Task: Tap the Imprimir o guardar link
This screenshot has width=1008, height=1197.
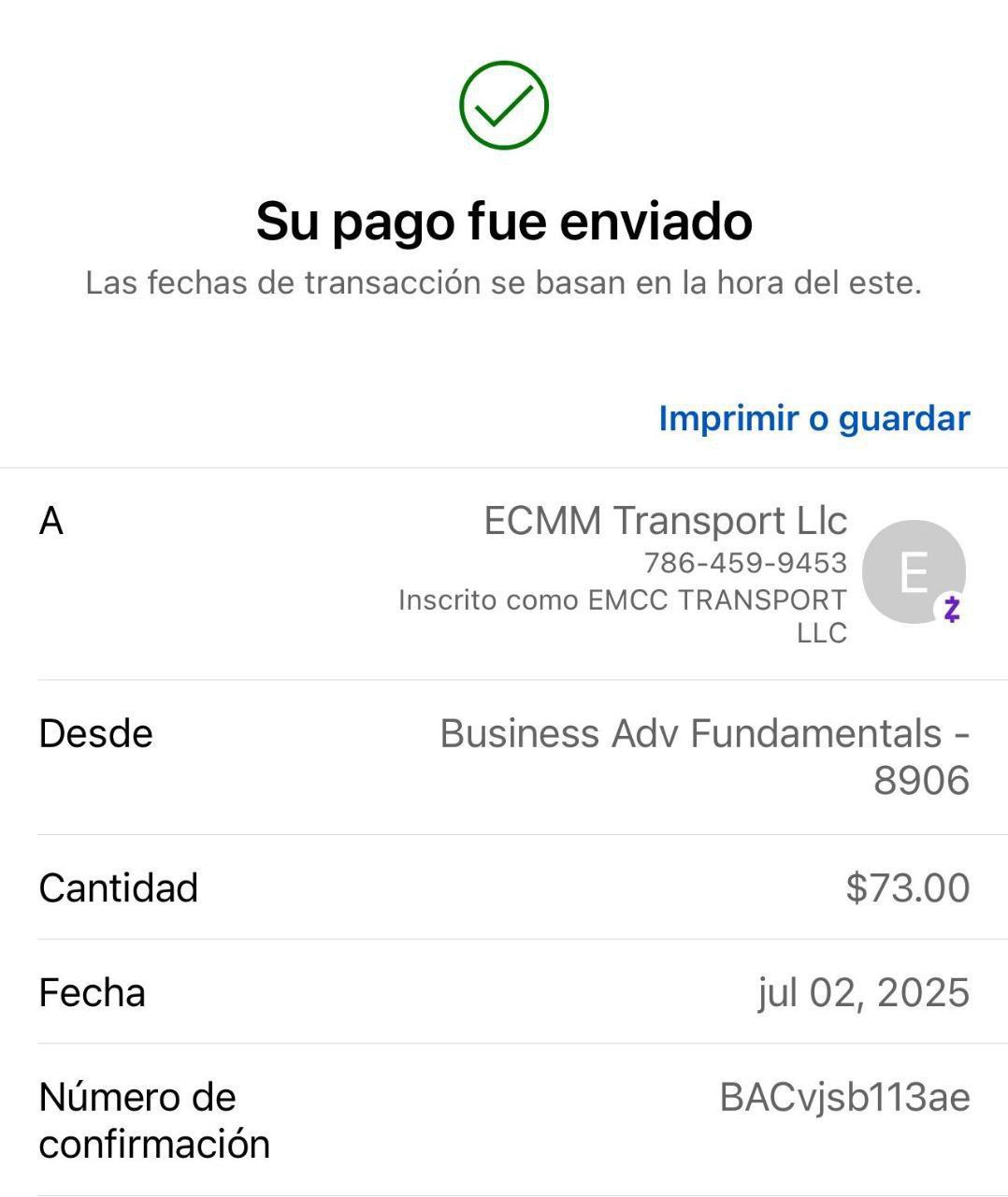Action: [x=814, y=418]
